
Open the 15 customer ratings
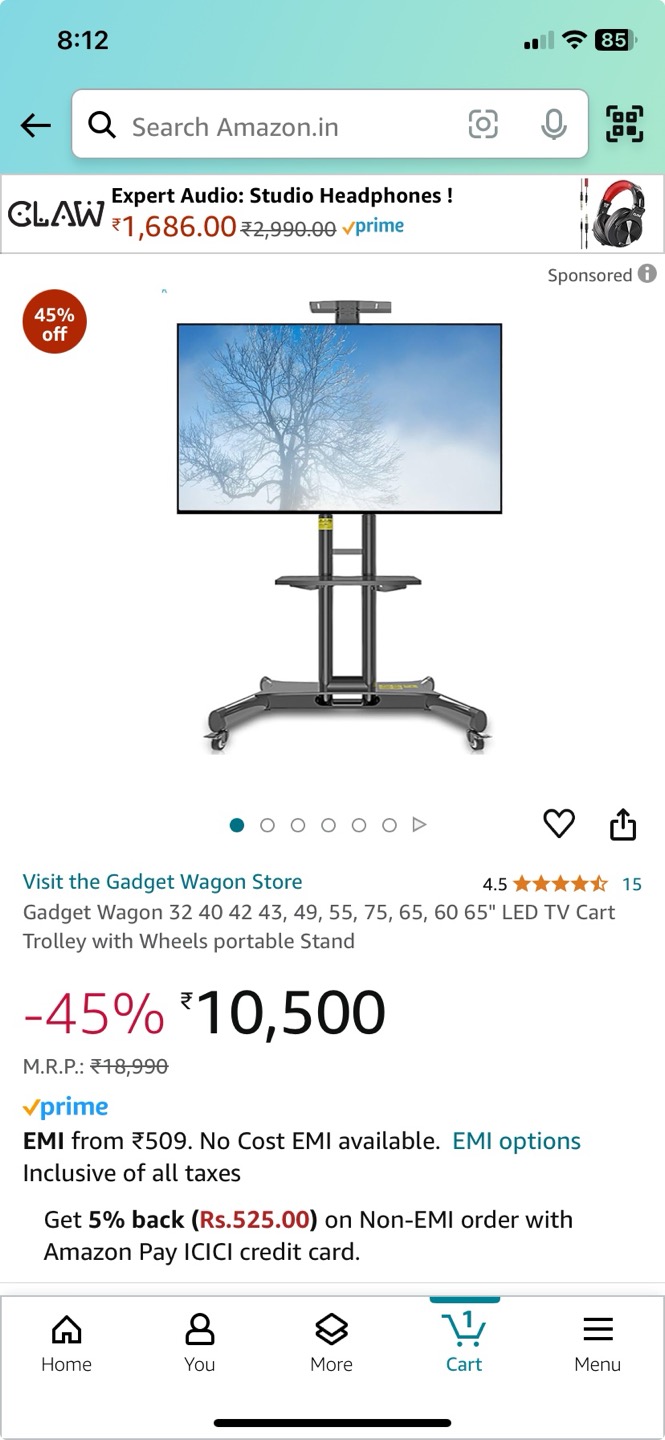click(x=631, y=884)
